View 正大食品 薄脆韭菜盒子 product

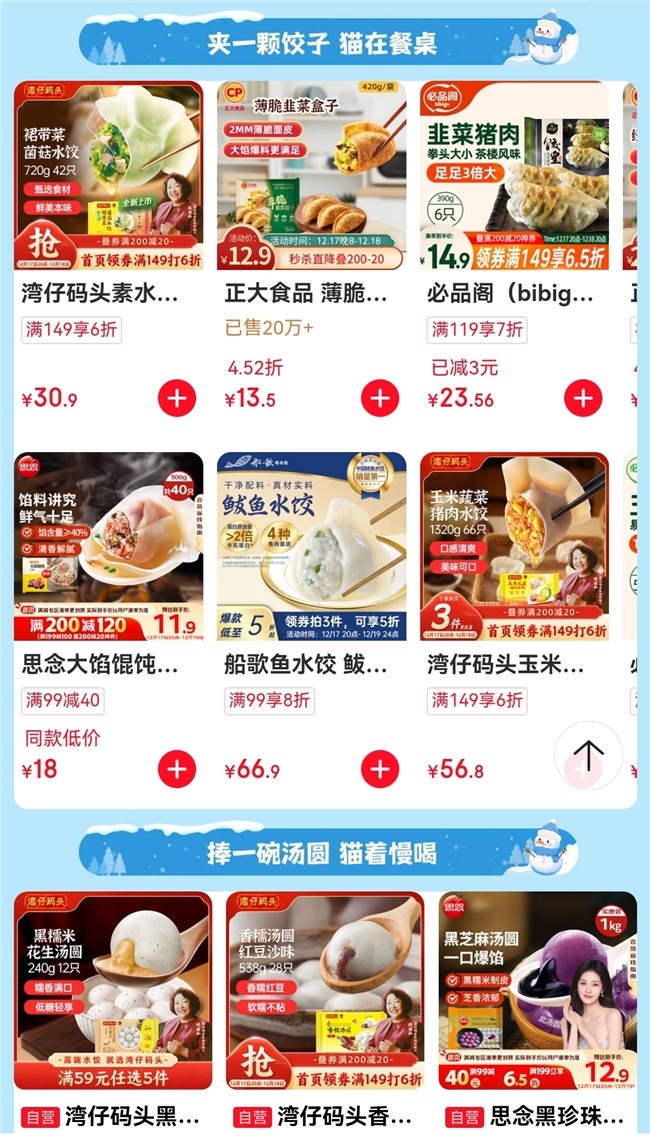(x=311, y=177)
